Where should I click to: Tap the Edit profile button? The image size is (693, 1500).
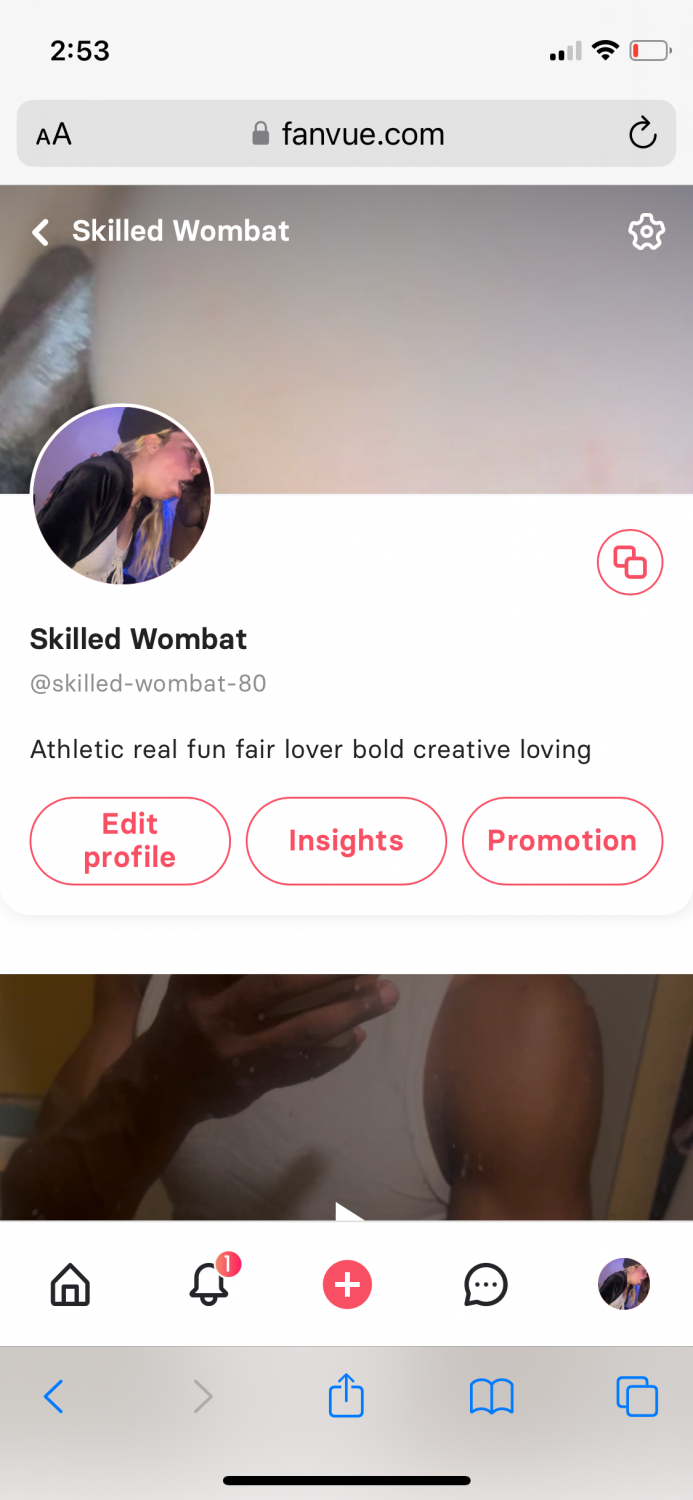pos(130,841)
